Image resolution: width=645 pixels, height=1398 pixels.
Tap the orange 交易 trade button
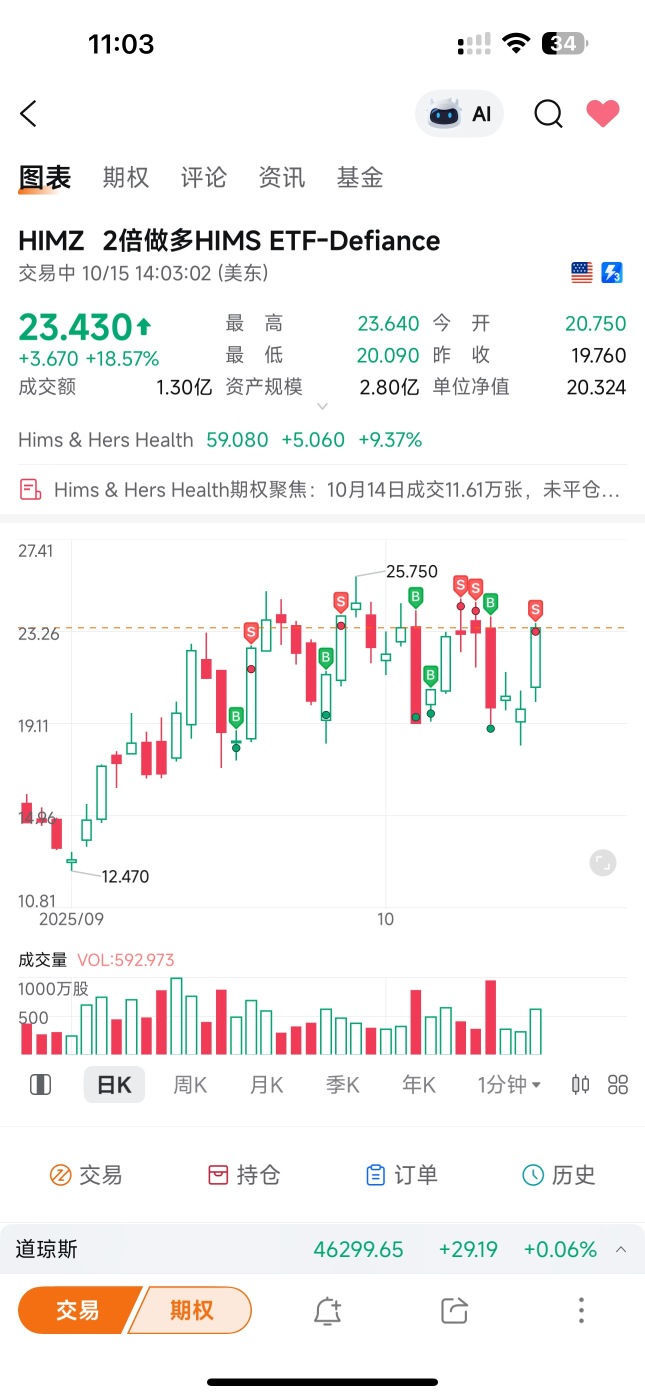[x=78, y=1310]
